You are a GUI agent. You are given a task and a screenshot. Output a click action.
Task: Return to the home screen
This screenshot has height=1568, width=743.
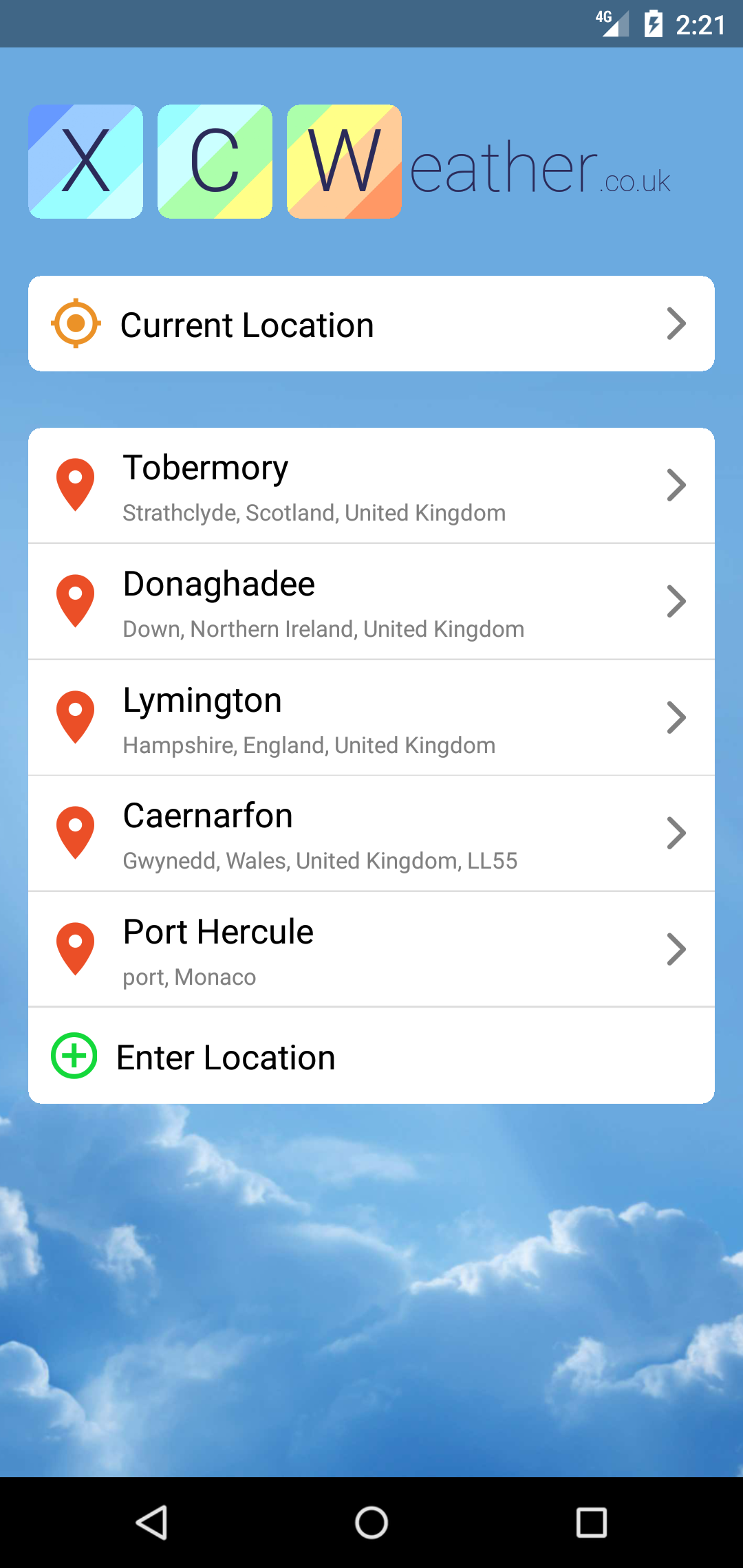point(371,1523)
